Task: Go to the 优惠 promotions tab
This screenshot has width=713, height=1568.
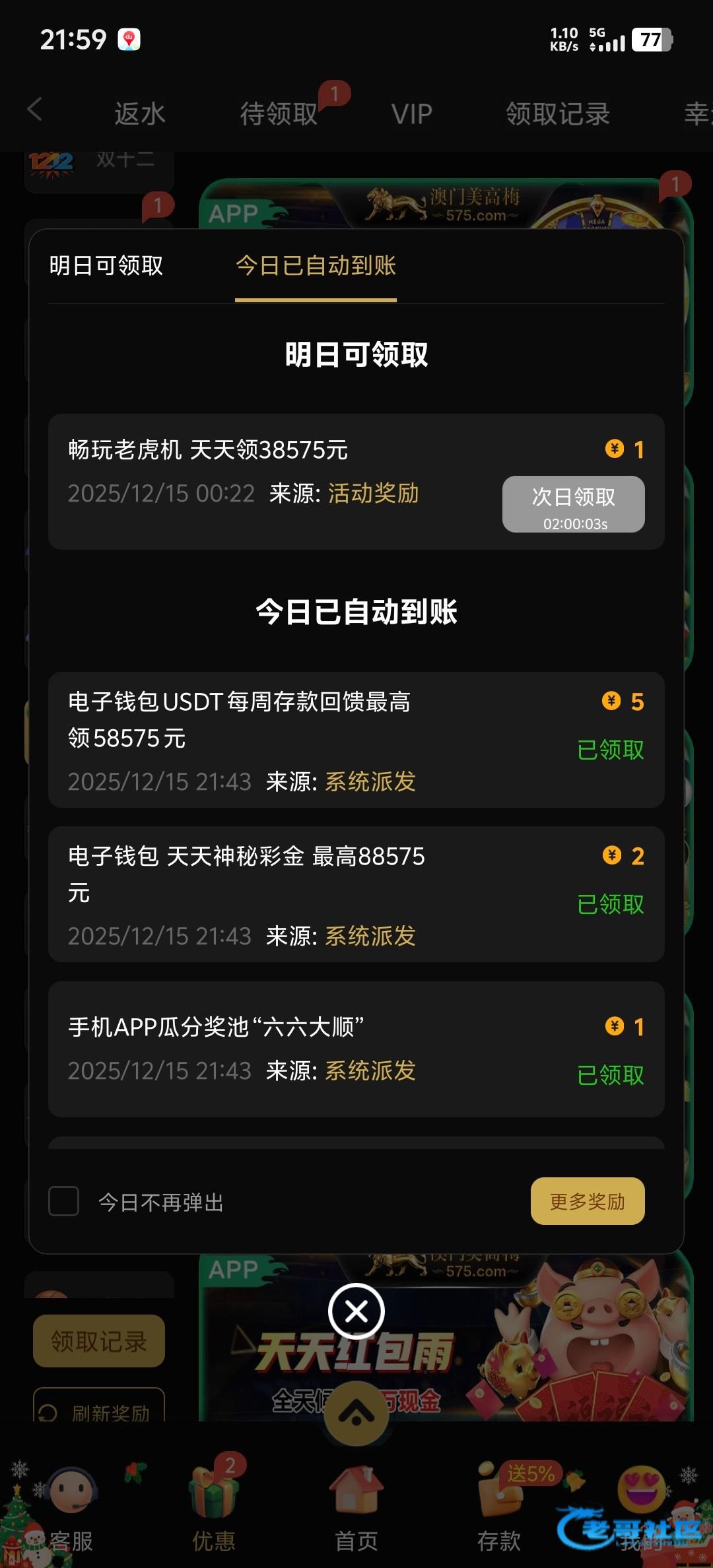Action: click(213, 1511)
